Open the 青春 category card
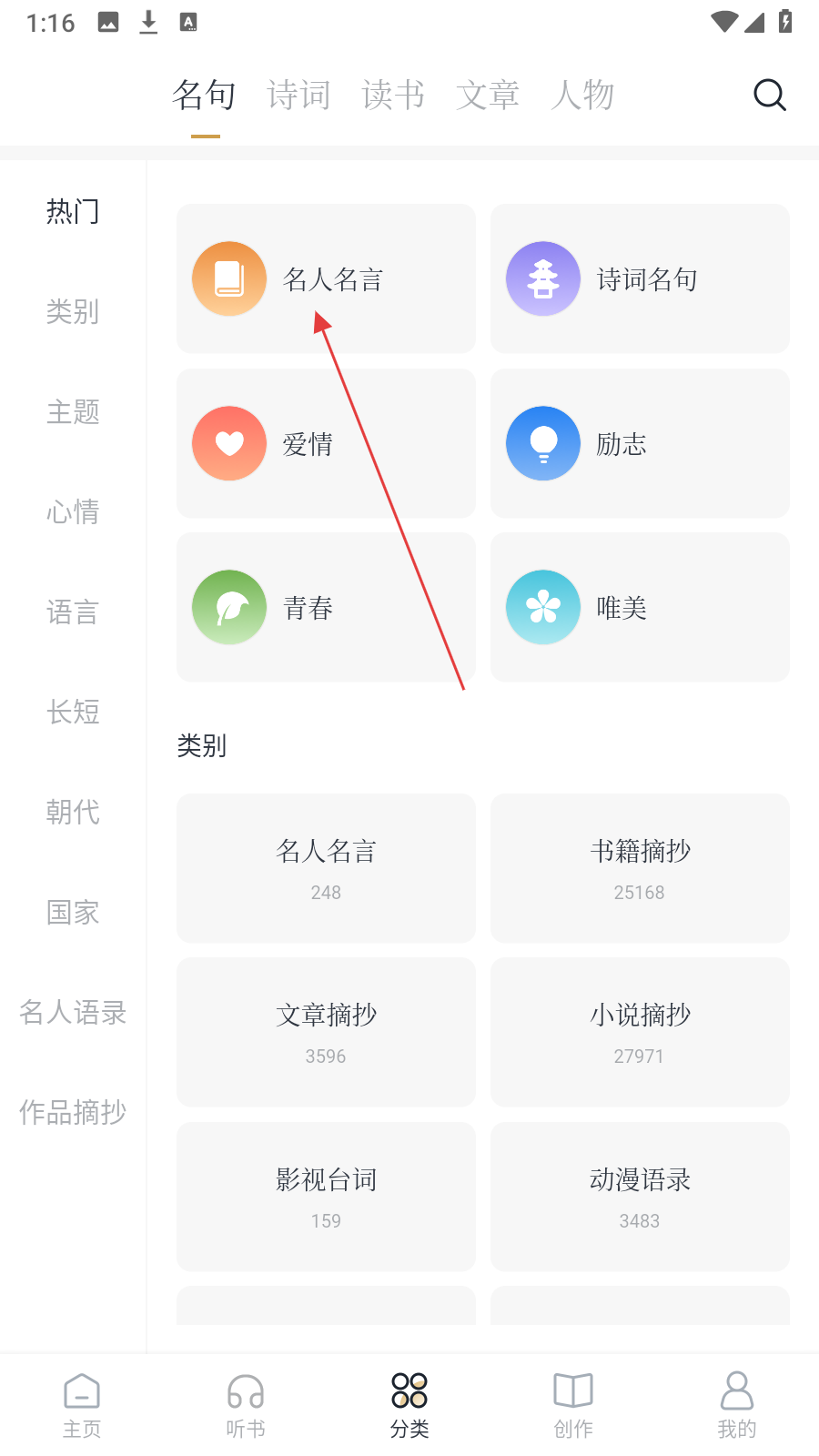 click(x=326, y=608)
